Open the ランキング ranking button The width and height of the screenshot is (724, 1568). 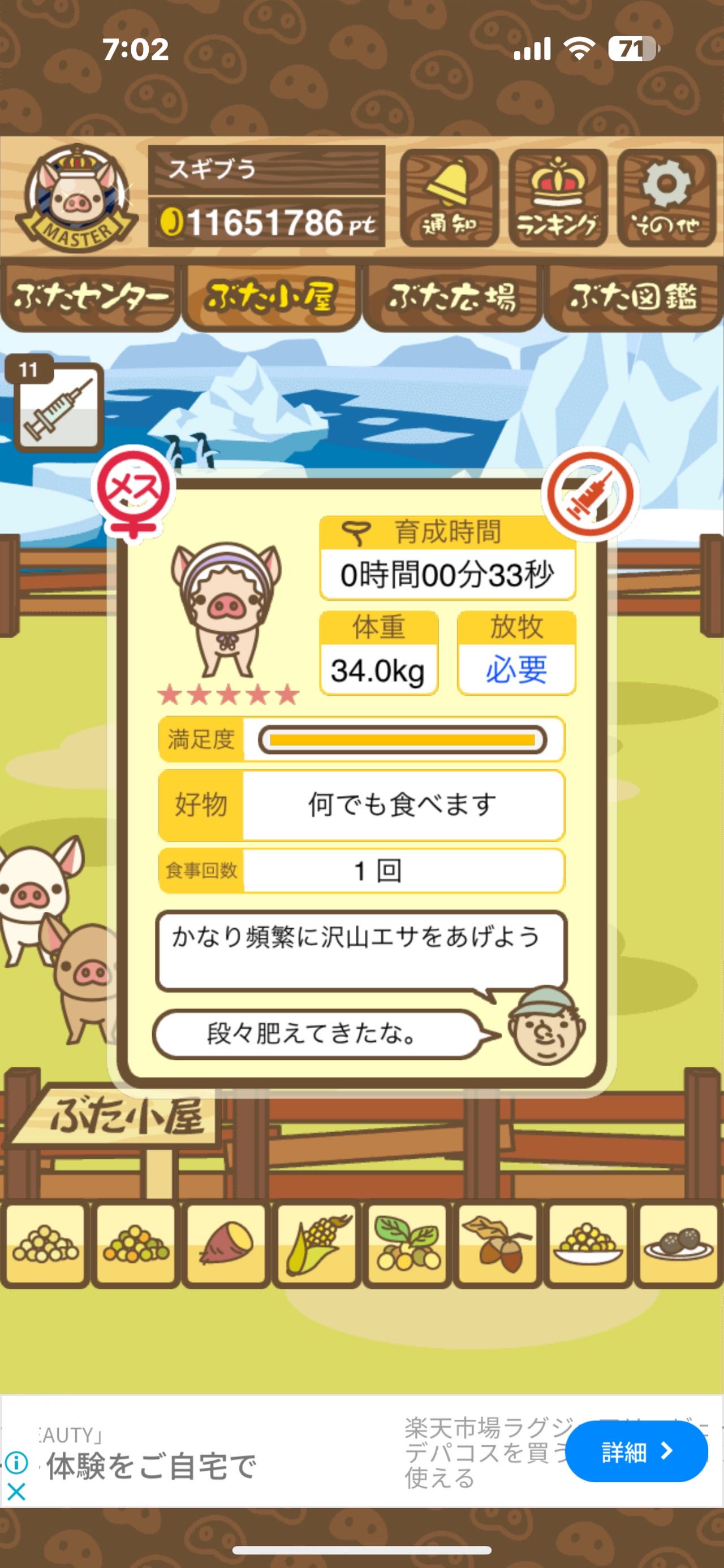click(558, 197)
